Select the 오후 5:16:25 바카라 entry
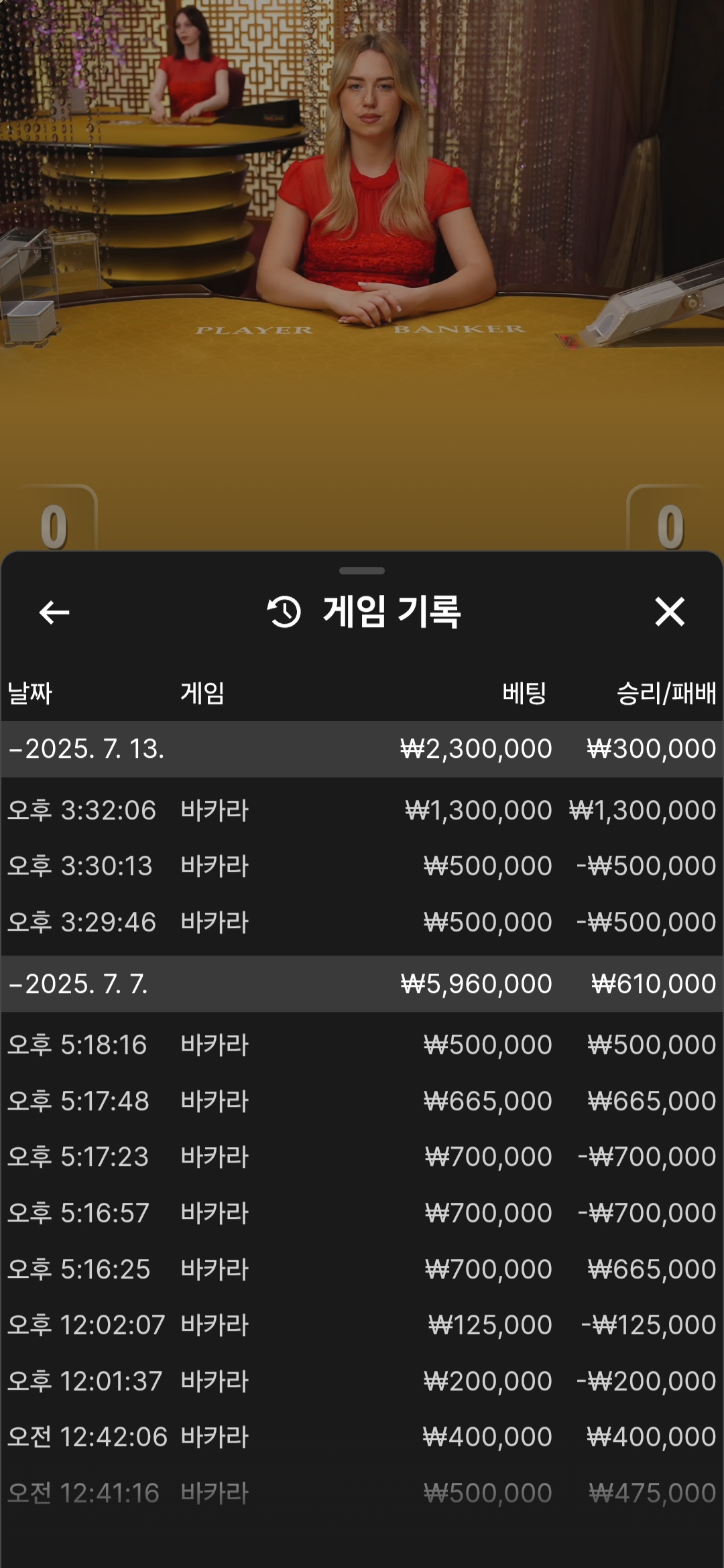The width and height of the screenshot is (724, 1568). 362,1269
